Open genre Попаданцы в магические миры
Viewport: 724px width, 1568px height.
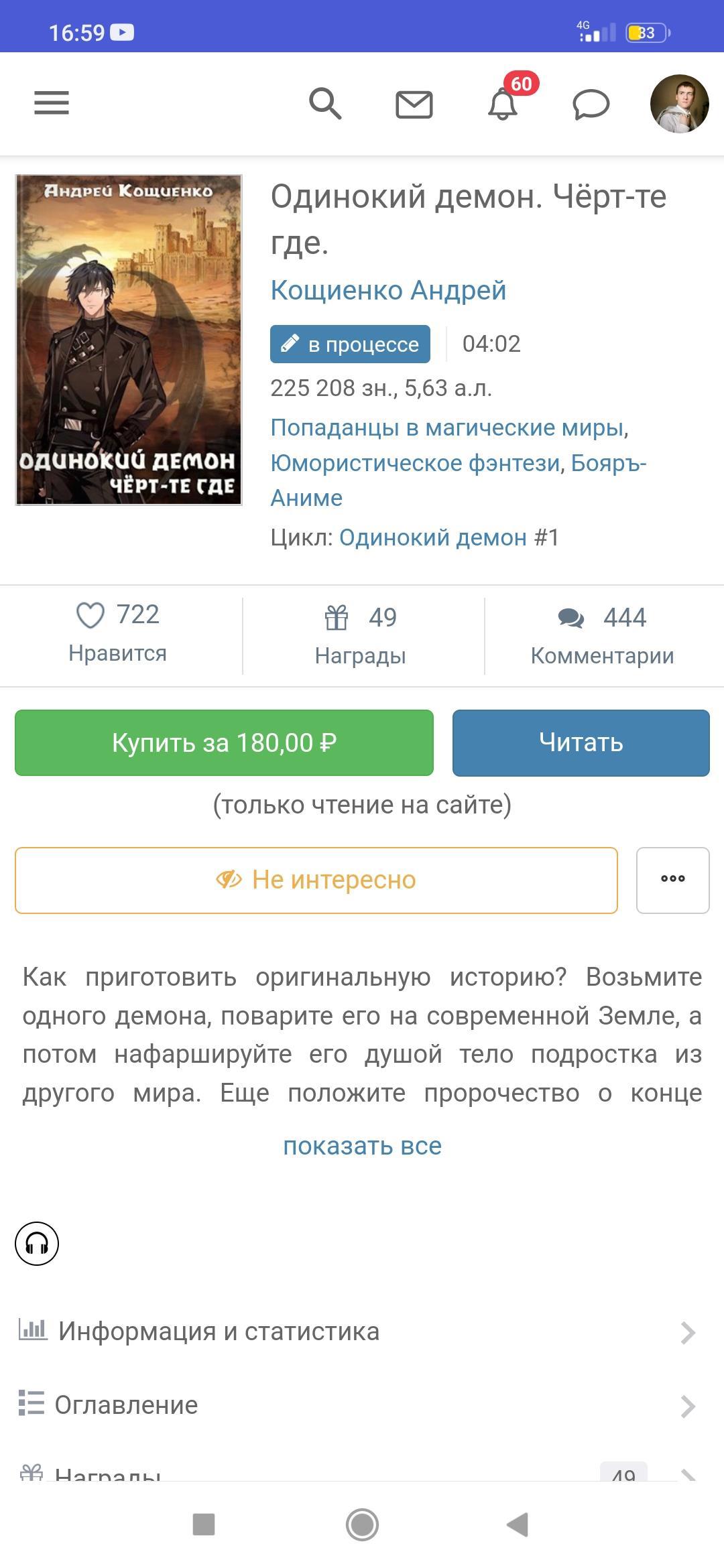pos(447,428)
